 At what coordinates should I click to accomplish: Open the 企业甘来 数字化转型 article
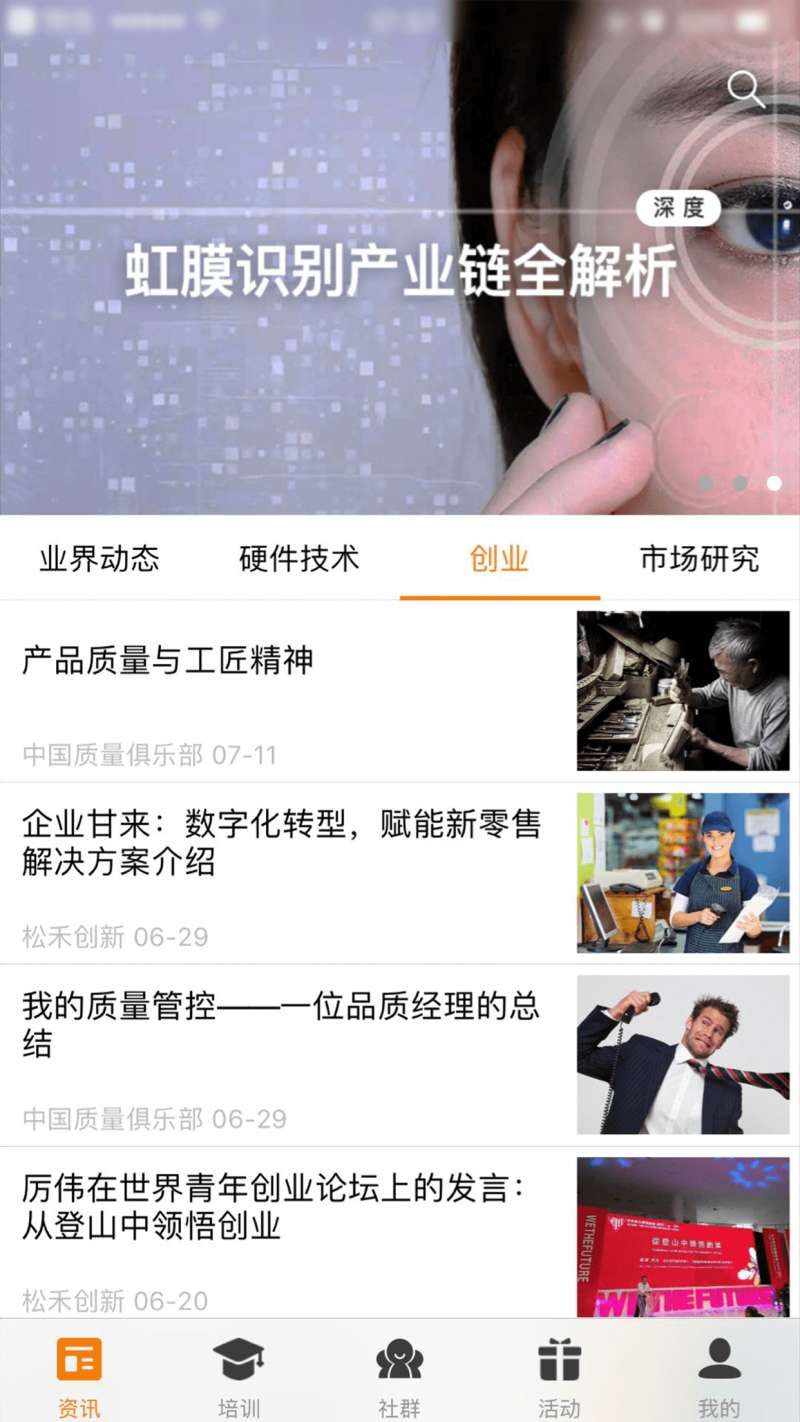tap(400, 873)
